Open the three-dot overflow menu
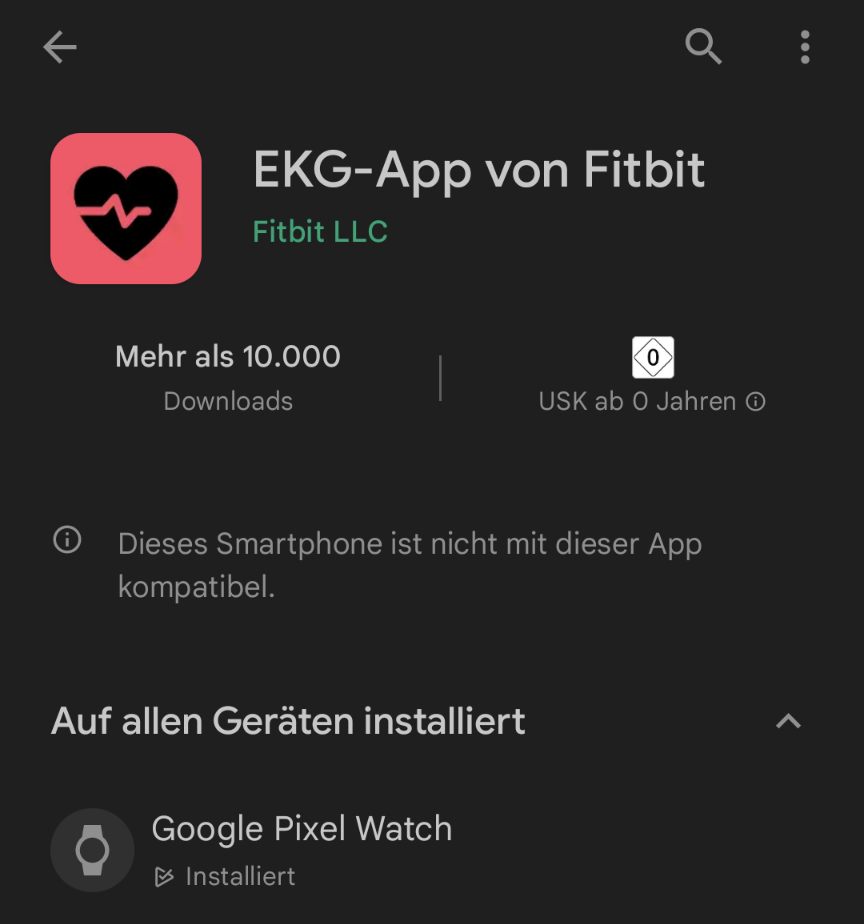The height and width of the screenshot is (924, 864). point(805,47)
